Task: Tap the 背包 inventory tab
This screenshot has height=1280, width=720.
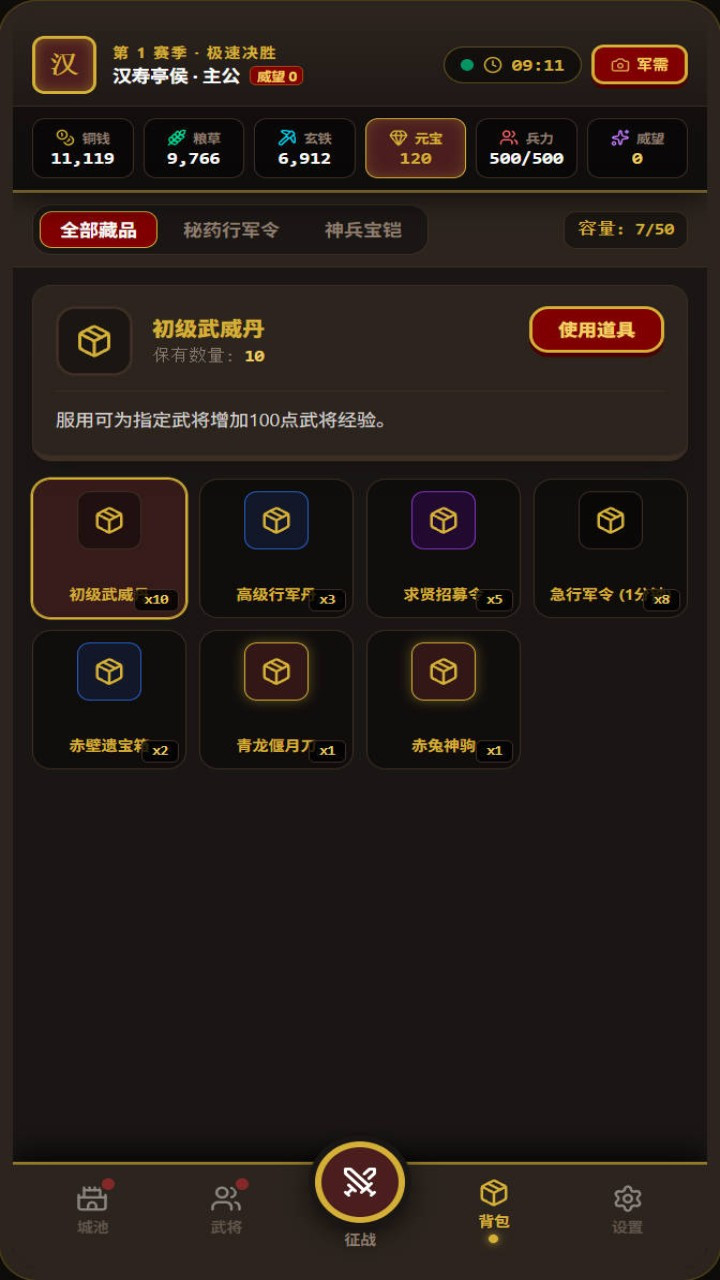Action: tap(494, 1207)
